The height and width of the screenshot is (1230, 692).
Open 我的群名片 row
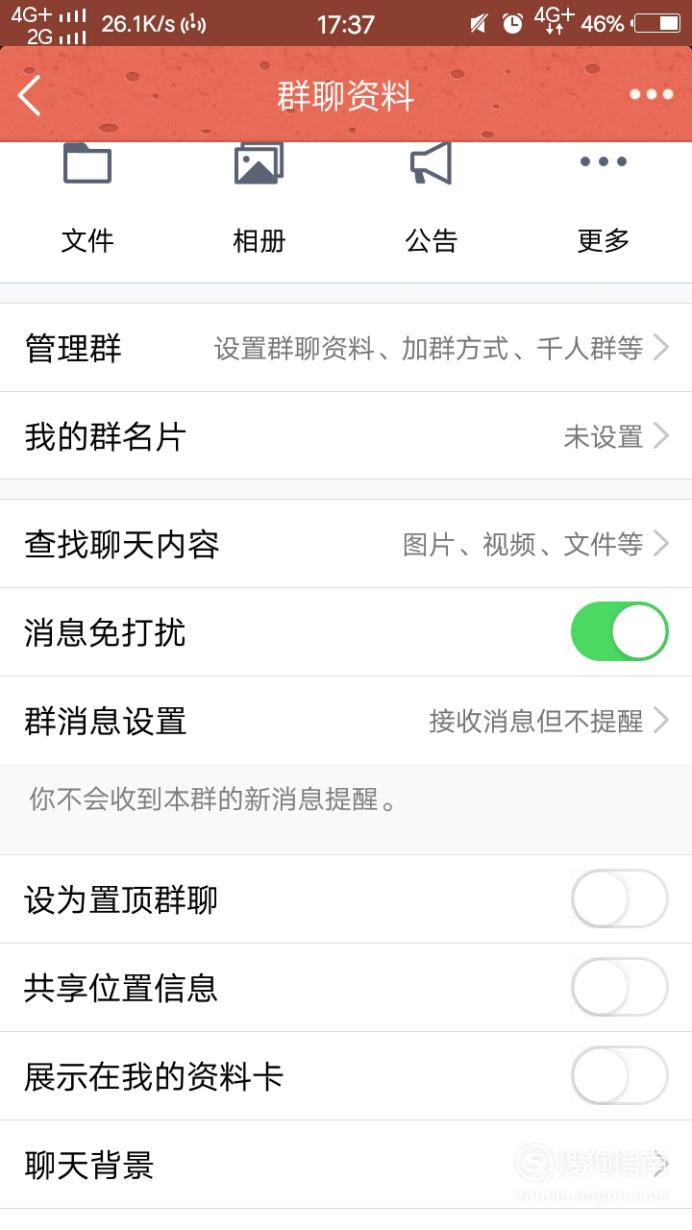346,436
